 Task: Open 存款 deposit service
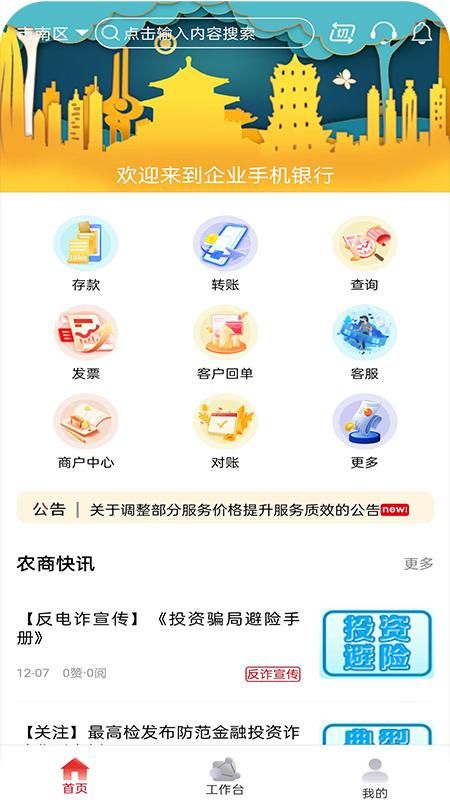point(86,254)
